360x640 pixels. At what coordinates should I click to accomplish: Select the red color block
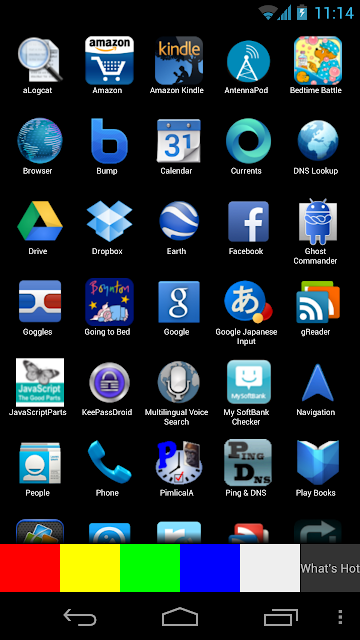pos(30,567)
